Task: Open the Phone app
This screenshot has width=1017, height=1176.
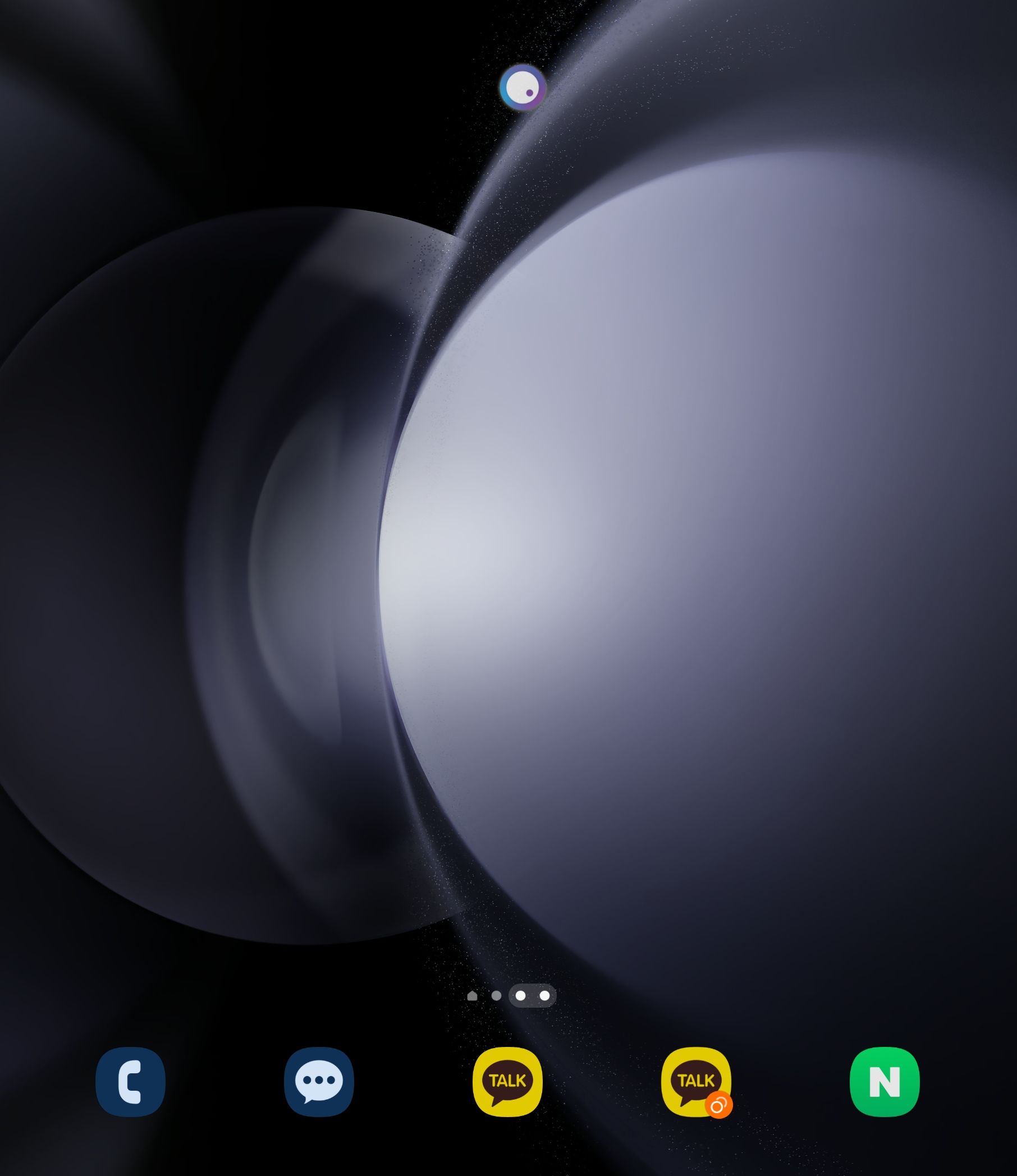Action: tap(130, 1081)
